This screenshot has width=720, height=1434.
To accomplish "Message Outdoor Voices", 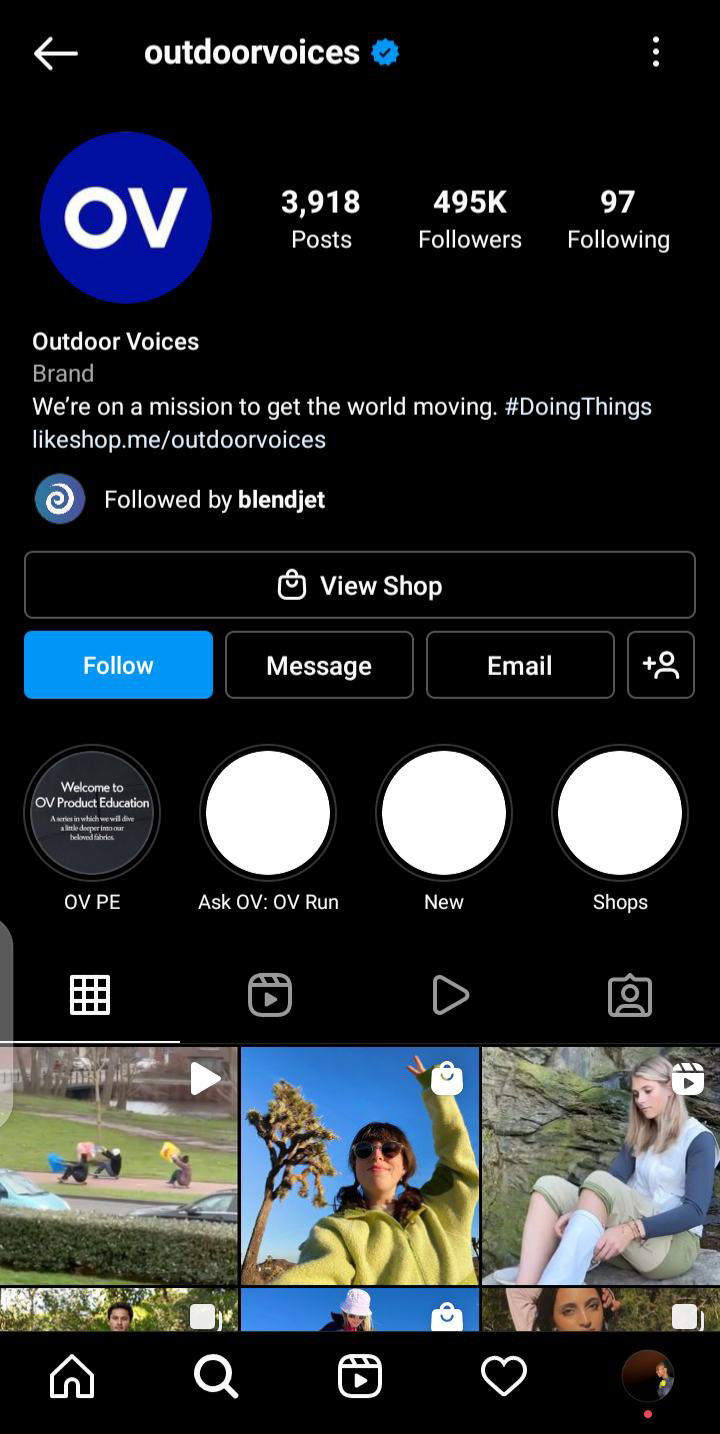I will coord(319,665).
